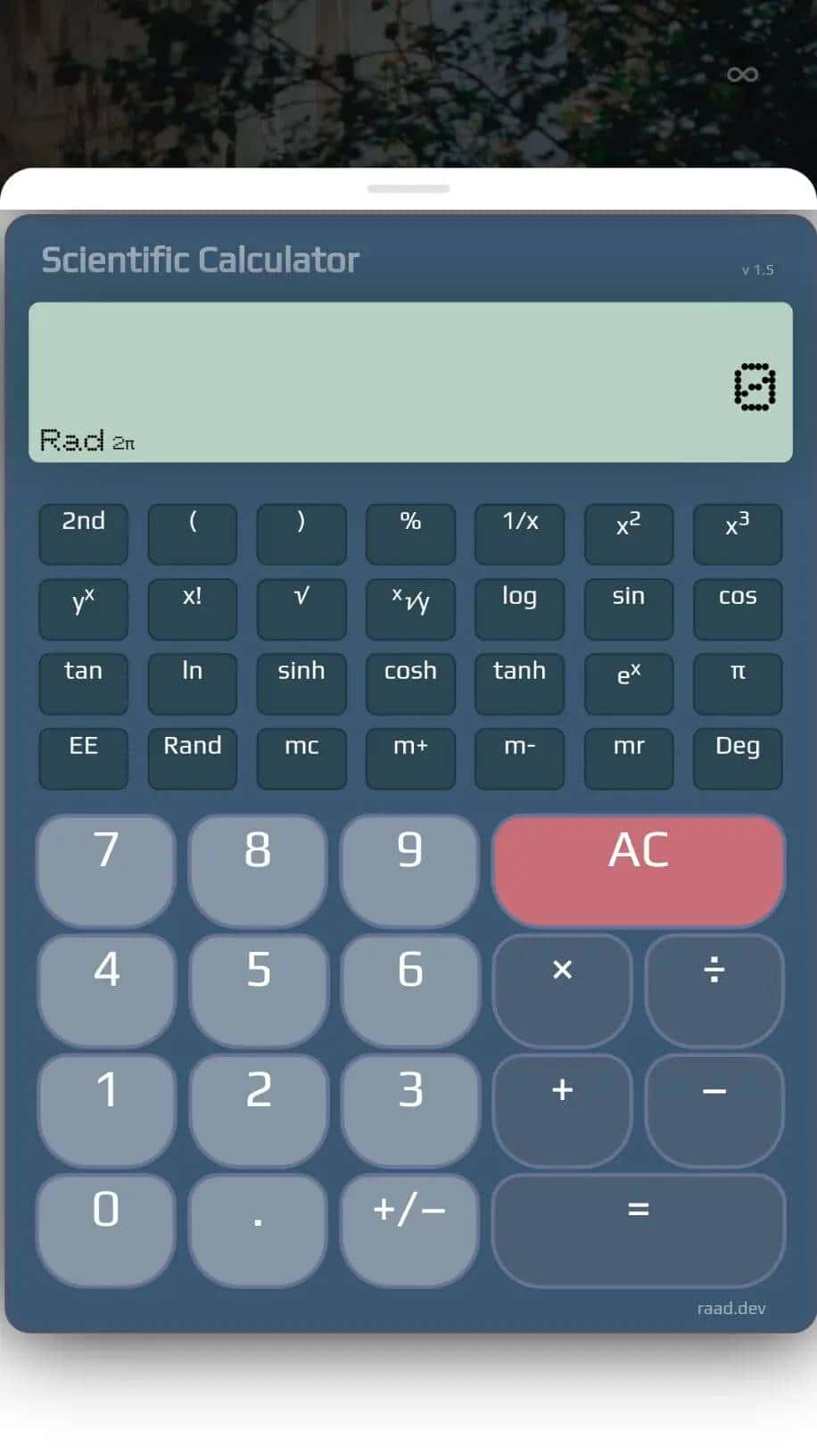The image size is (817, 1456).
Task: Tap the natural log ln key
Action: (x=193, y=682)
